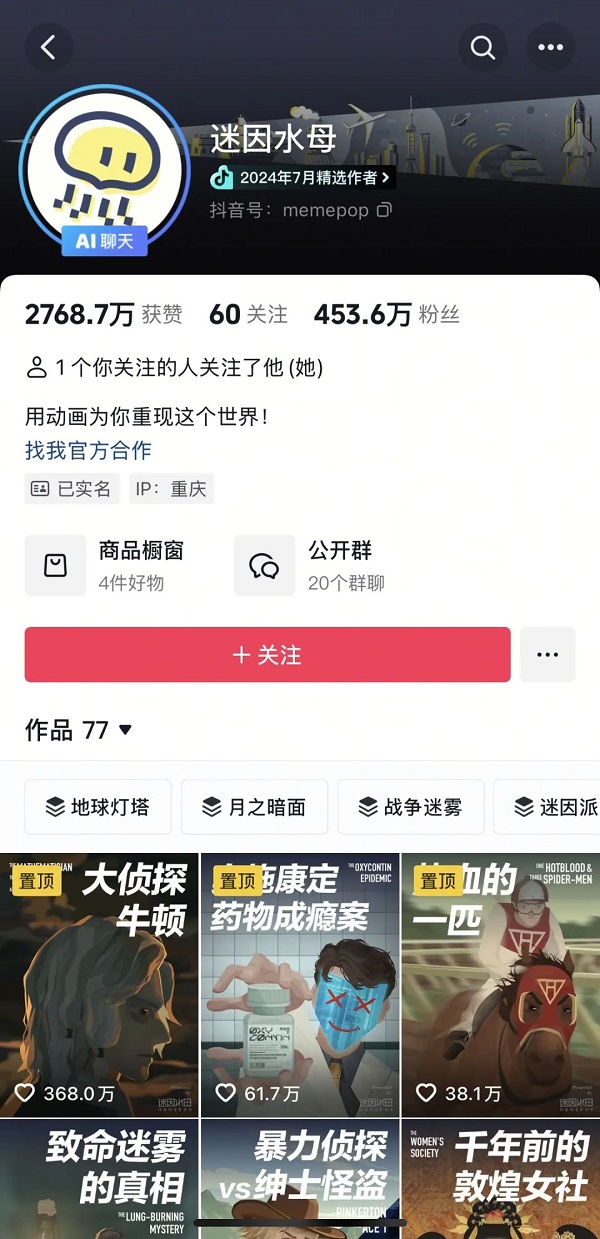
Task: View the 453.6万 粉丝 followers list
Action: (386, 315)
